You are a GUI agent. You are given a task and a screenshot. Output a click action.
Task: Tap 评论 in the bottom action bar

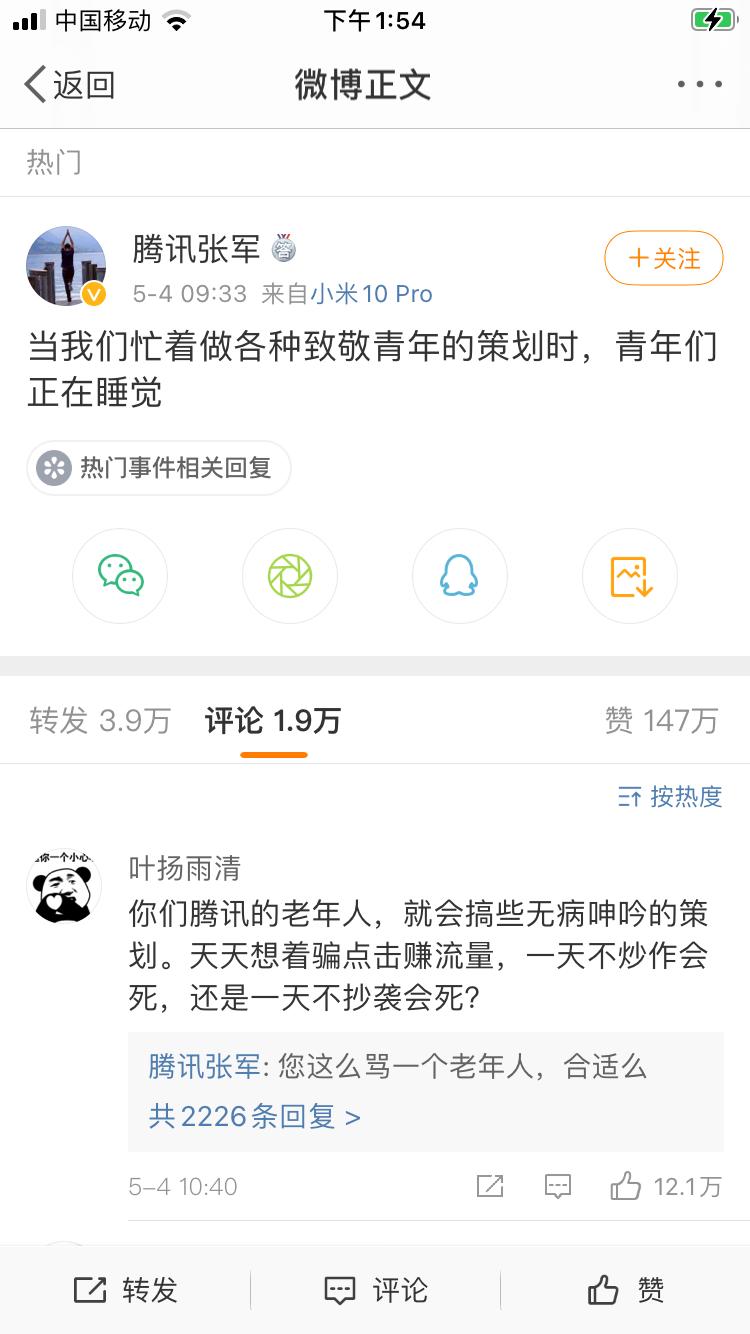[374, 1290]
